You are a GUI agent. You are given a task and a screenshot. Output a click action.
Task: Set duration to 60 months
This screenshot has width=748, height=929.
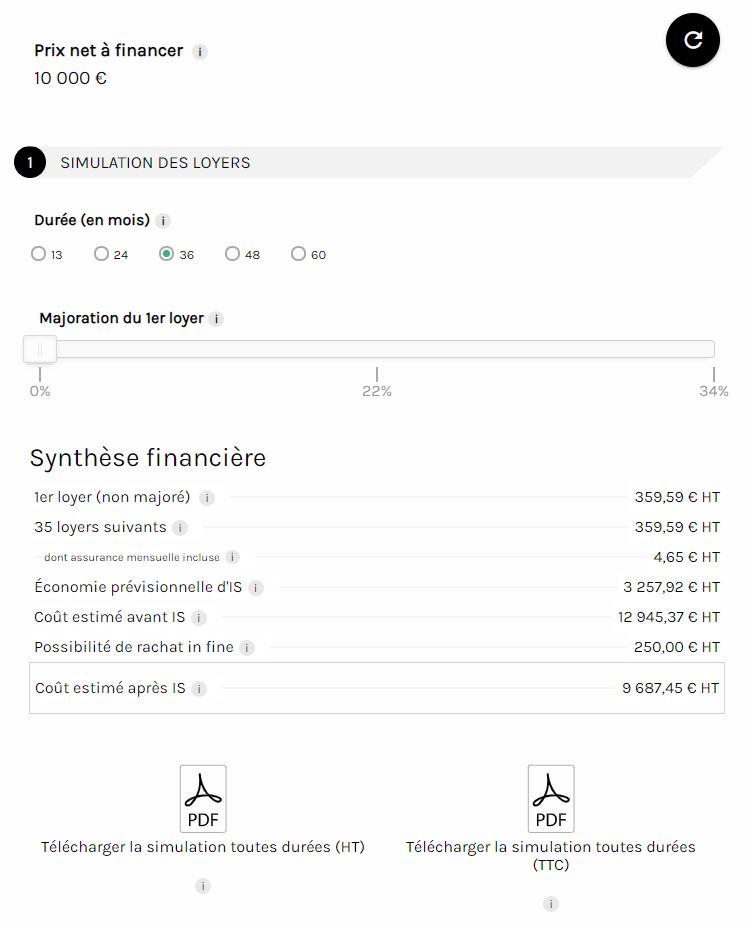click(x=298, y=254)
